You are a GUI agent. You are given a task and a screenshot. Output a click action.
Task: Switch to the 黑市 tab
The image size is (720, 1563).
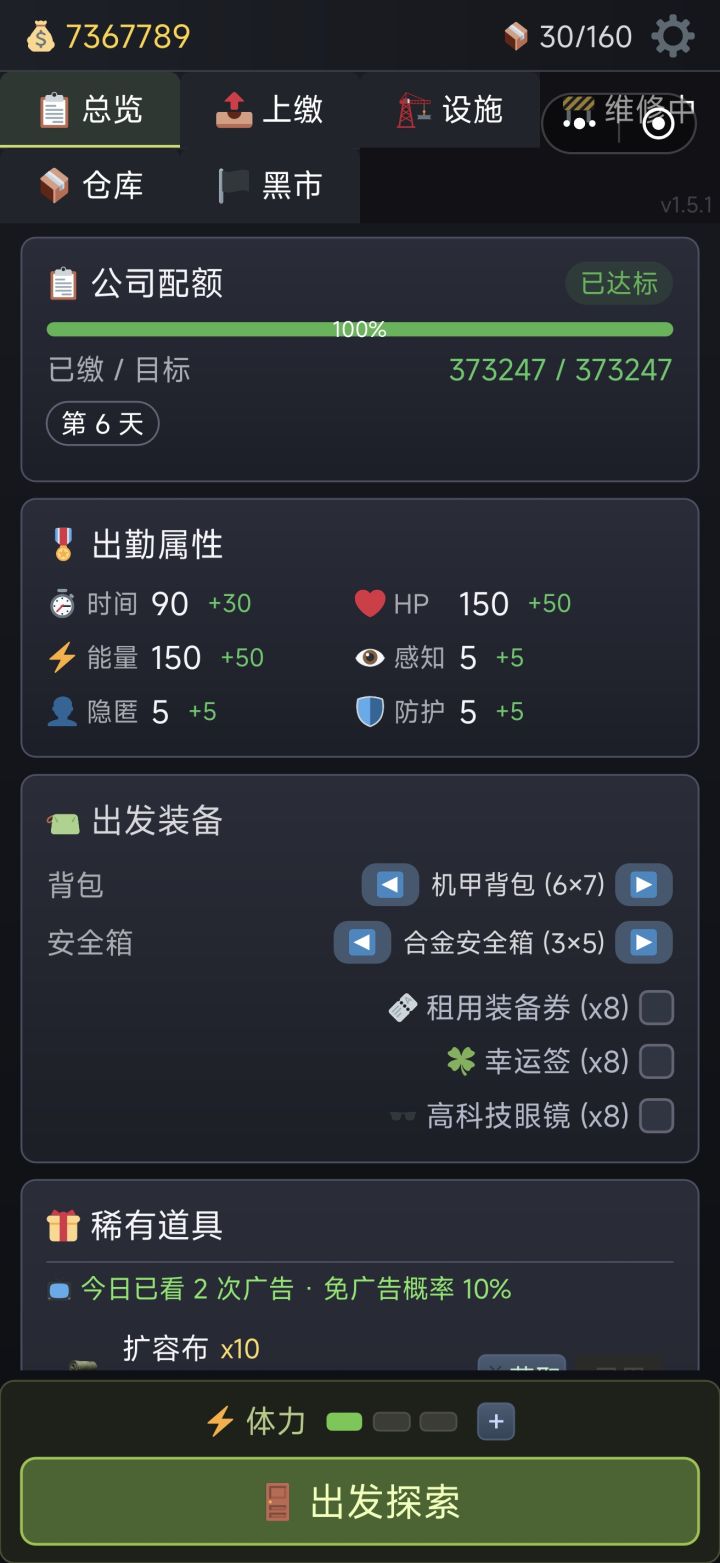[272, 185]
